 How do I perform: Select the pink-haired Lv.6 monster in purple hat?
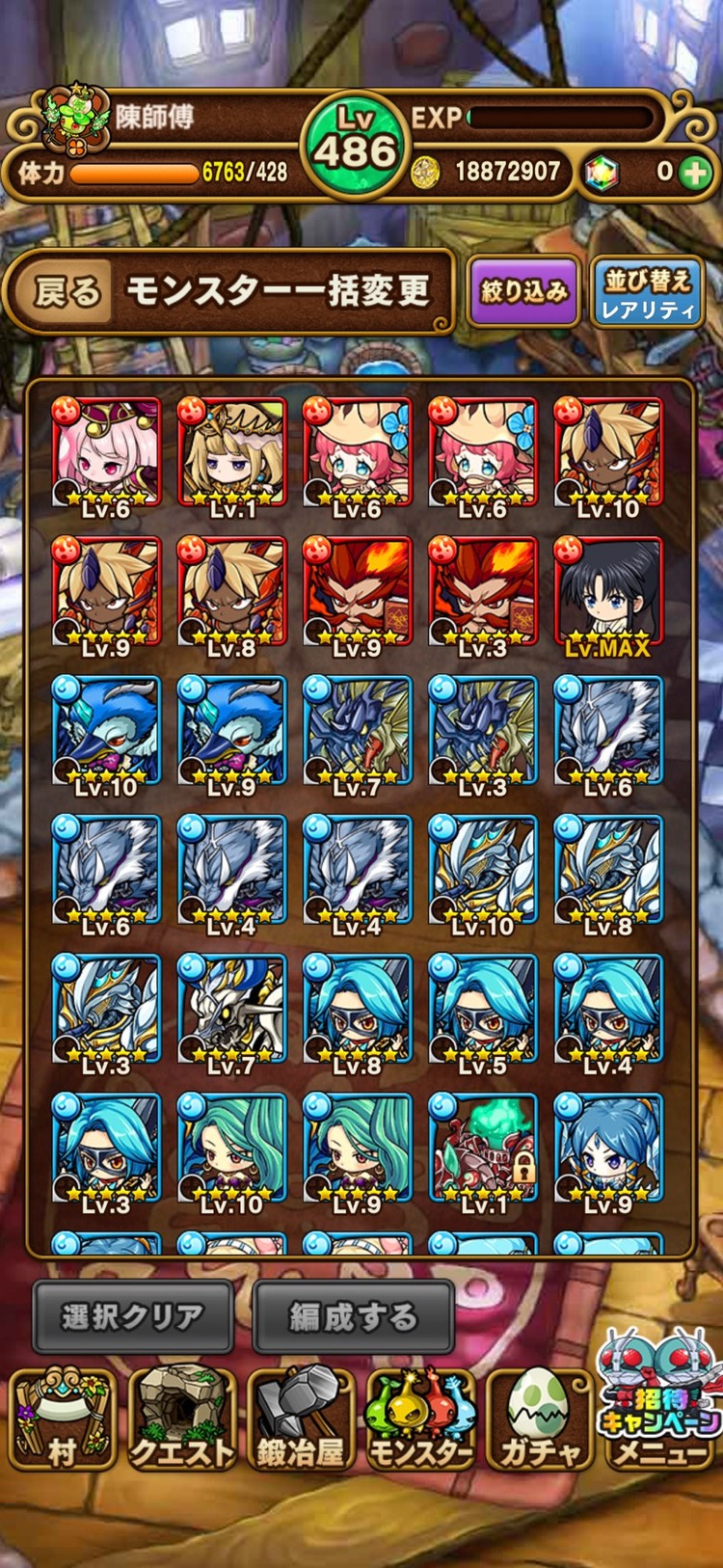[106, 453]
